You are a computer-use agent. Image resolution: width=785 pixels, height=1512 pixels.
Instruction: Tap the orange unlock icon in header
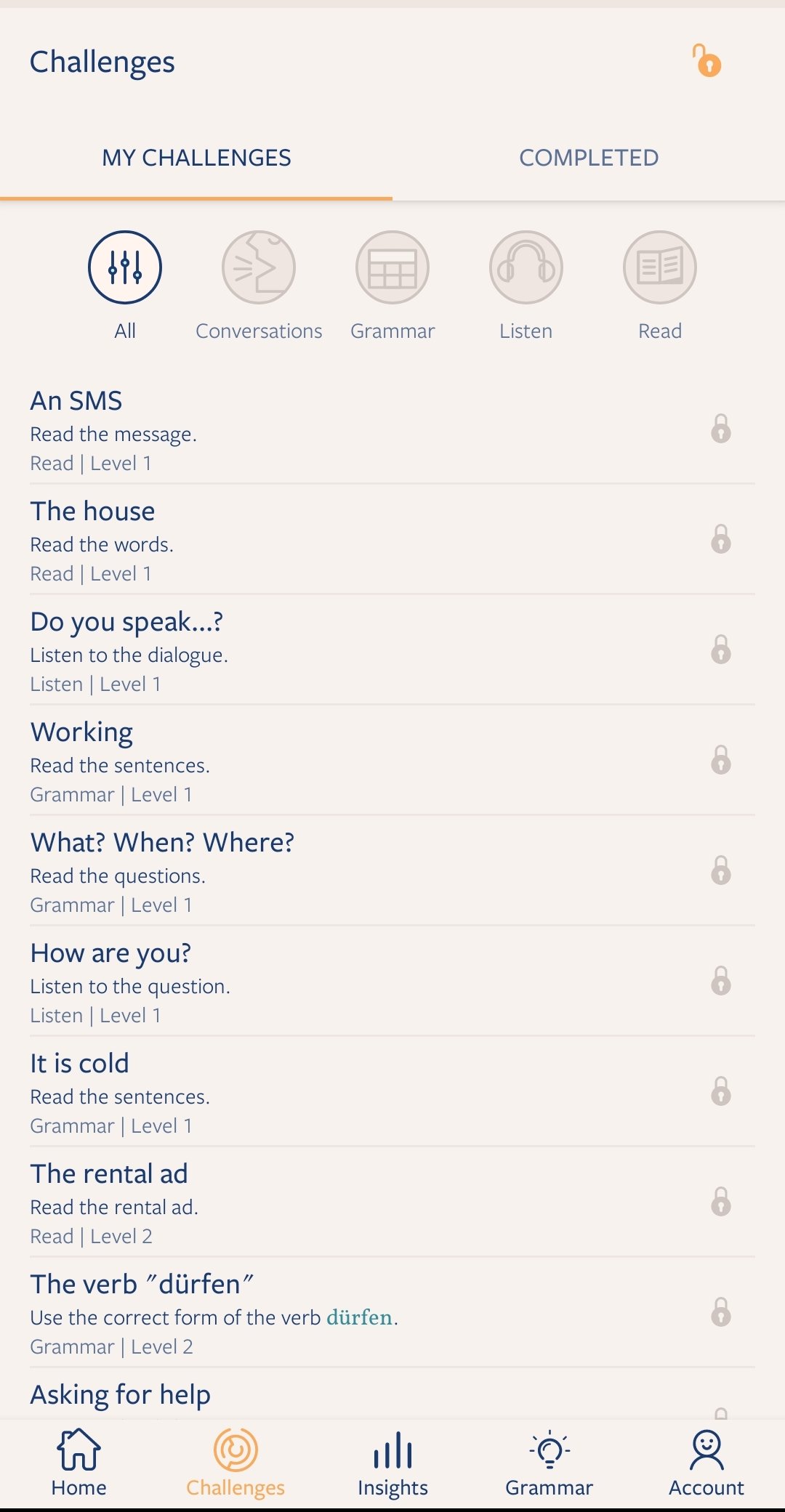pos(706,61)
